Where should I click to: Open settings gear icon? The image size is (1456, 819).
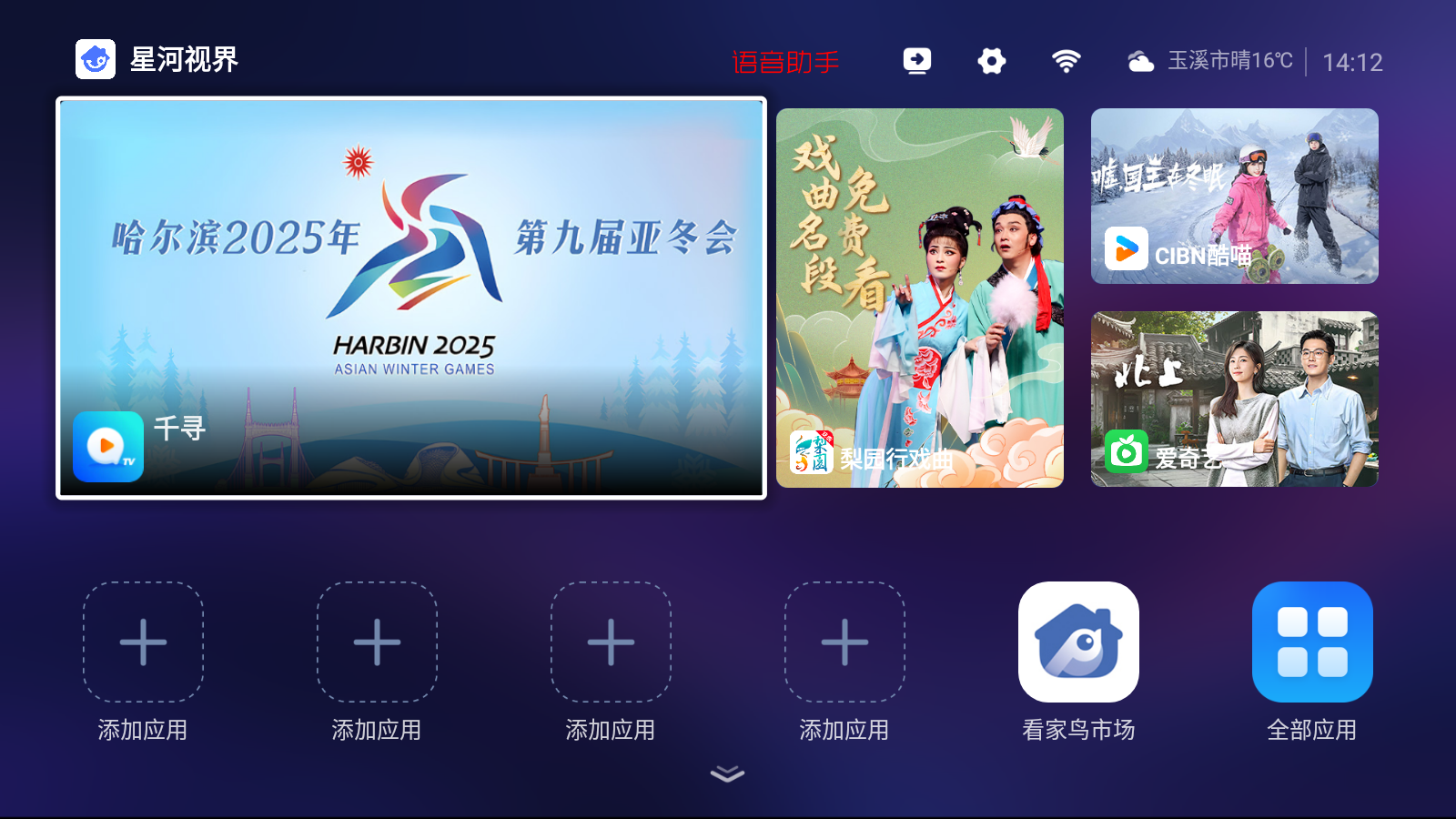[x=991, y=61]
